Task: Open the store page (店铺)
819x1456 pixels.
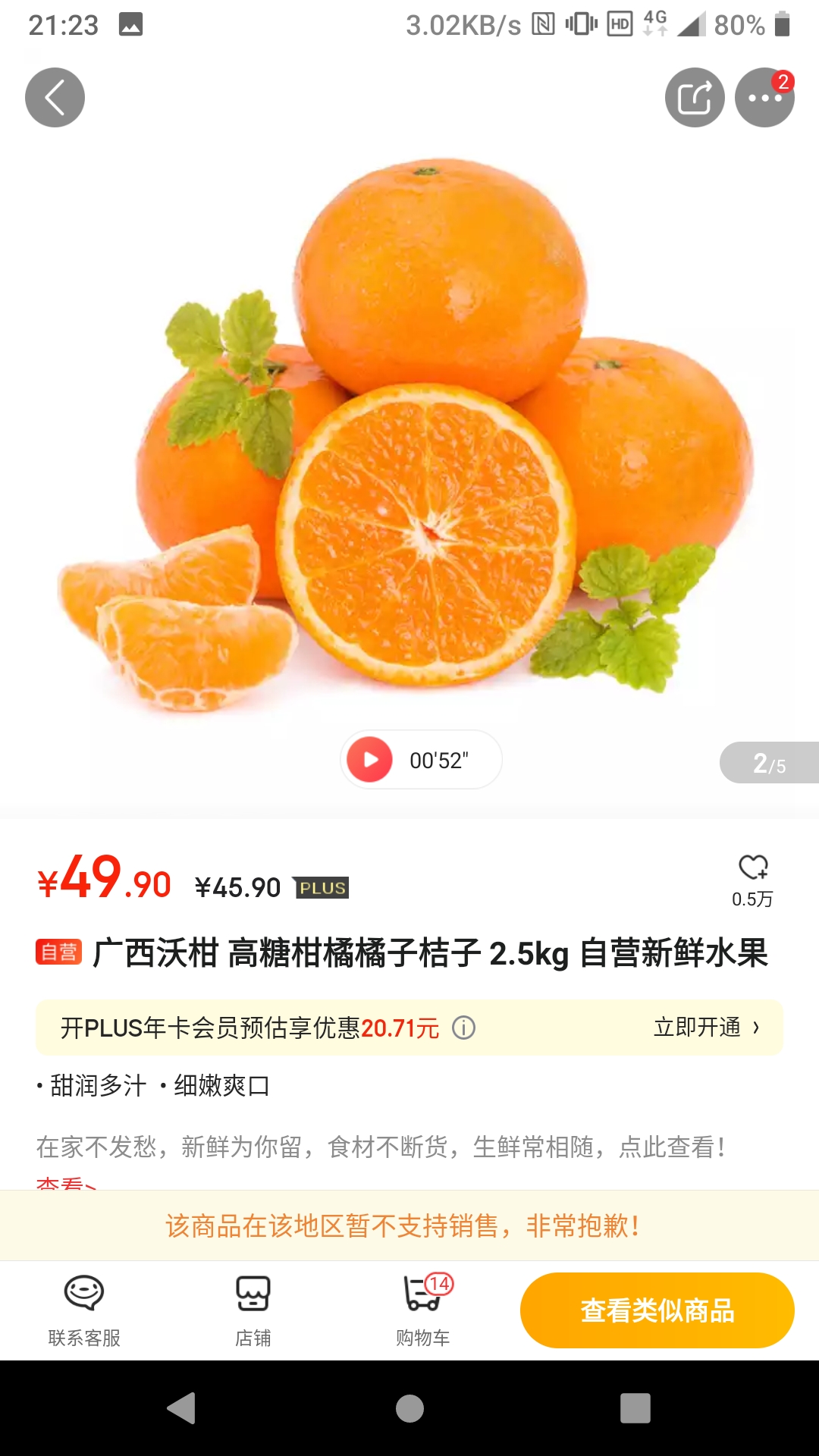Action: coord(253,1310)
